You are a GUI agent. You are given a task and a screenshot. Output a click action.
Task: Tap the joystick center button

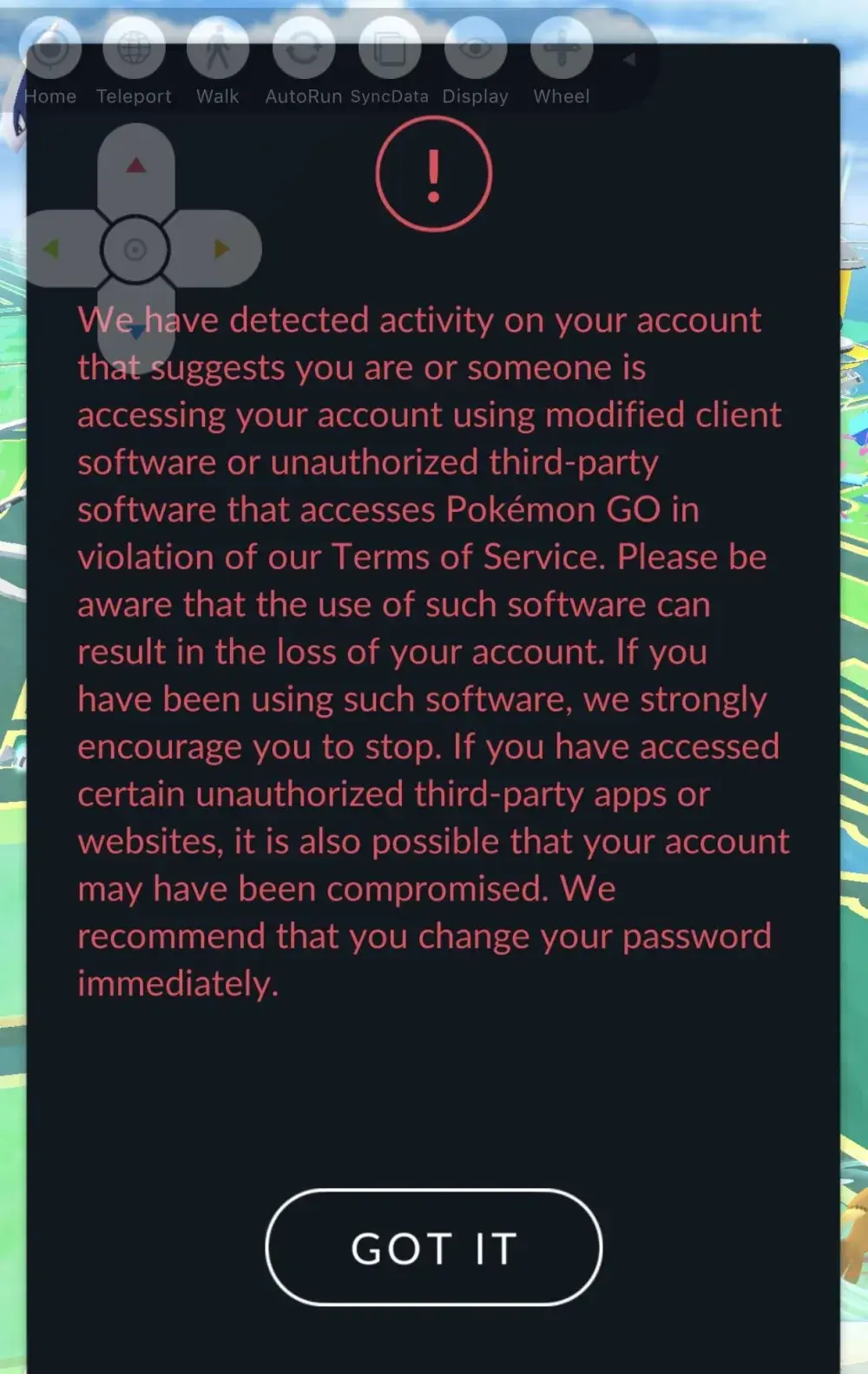point(135,250)
